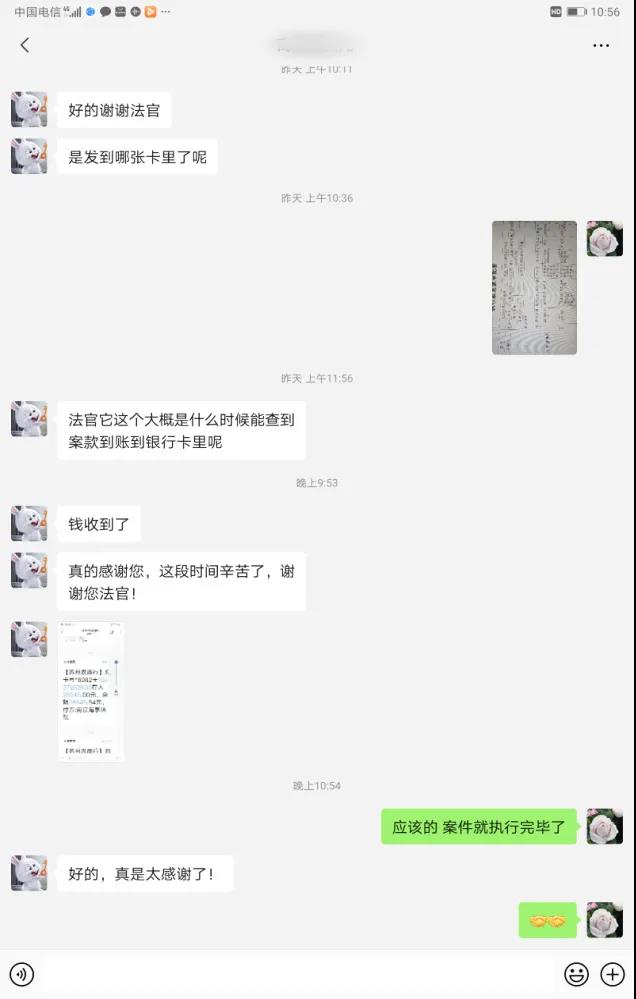636x999 pixels.
Task: Switch to voice message input
Action: coord(22,973)
